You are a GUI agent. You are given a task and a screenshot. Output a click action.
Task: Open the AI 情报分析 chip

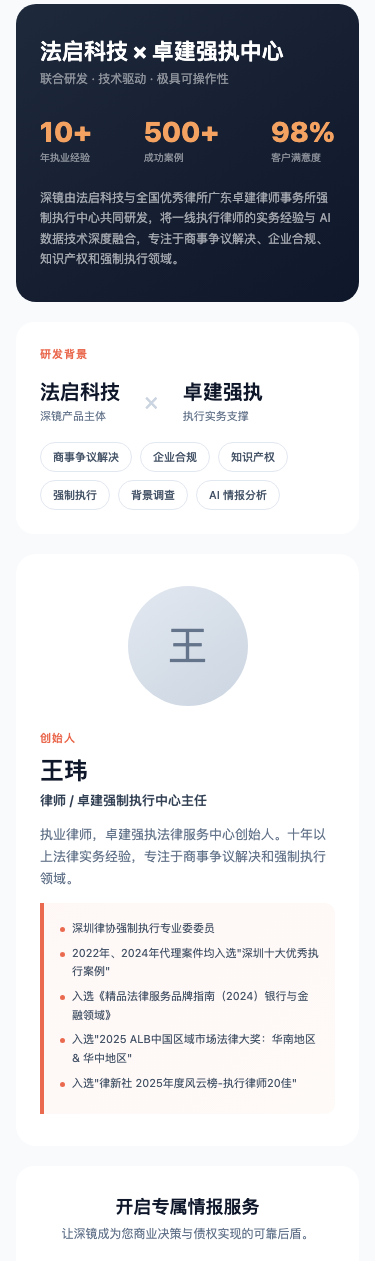pyautogui.click(x=238, y=495)
